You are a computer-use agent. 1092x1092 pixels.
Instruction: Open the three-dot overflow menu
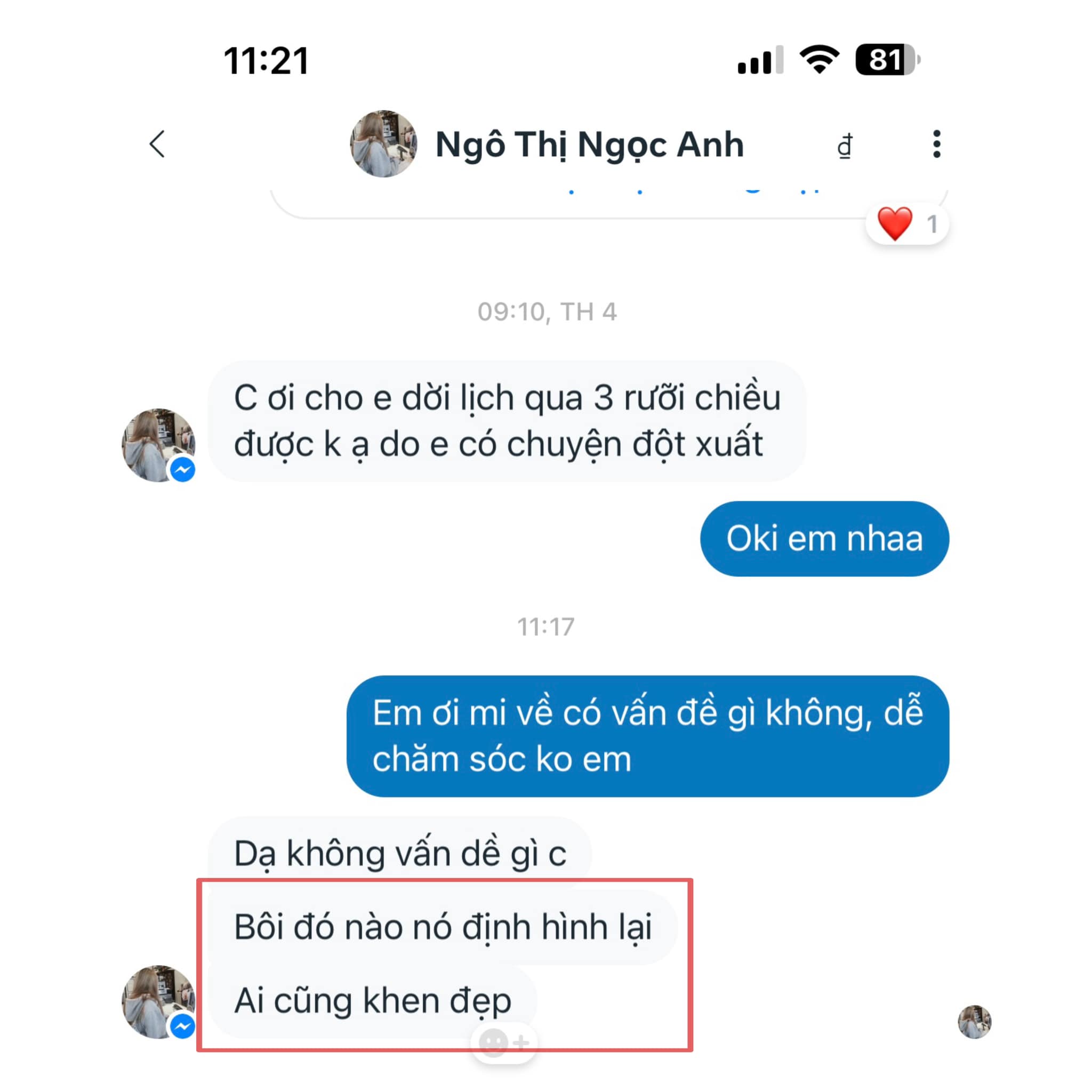click(936, 144)
